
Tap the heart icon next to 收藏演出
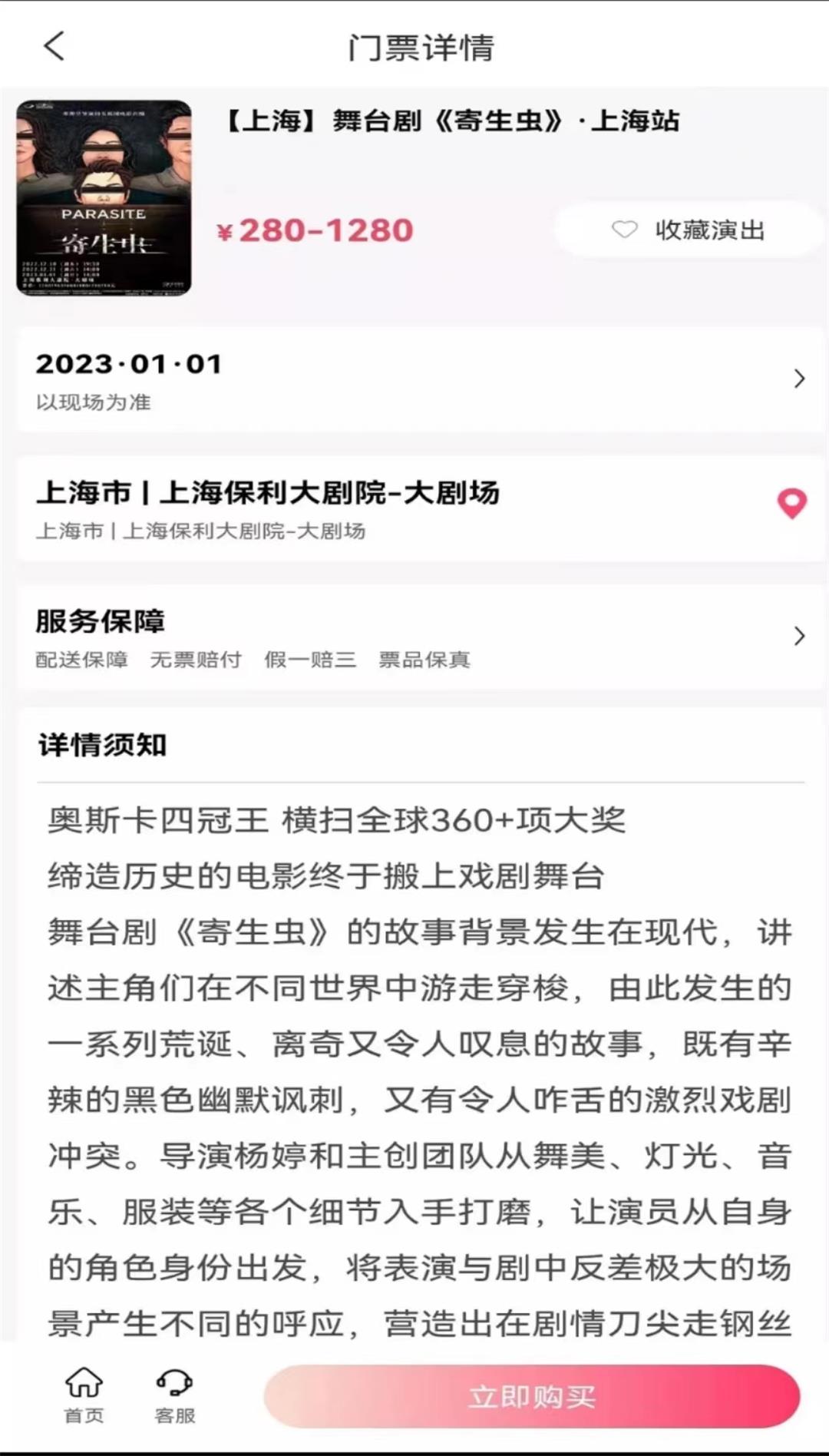(625, 230)
